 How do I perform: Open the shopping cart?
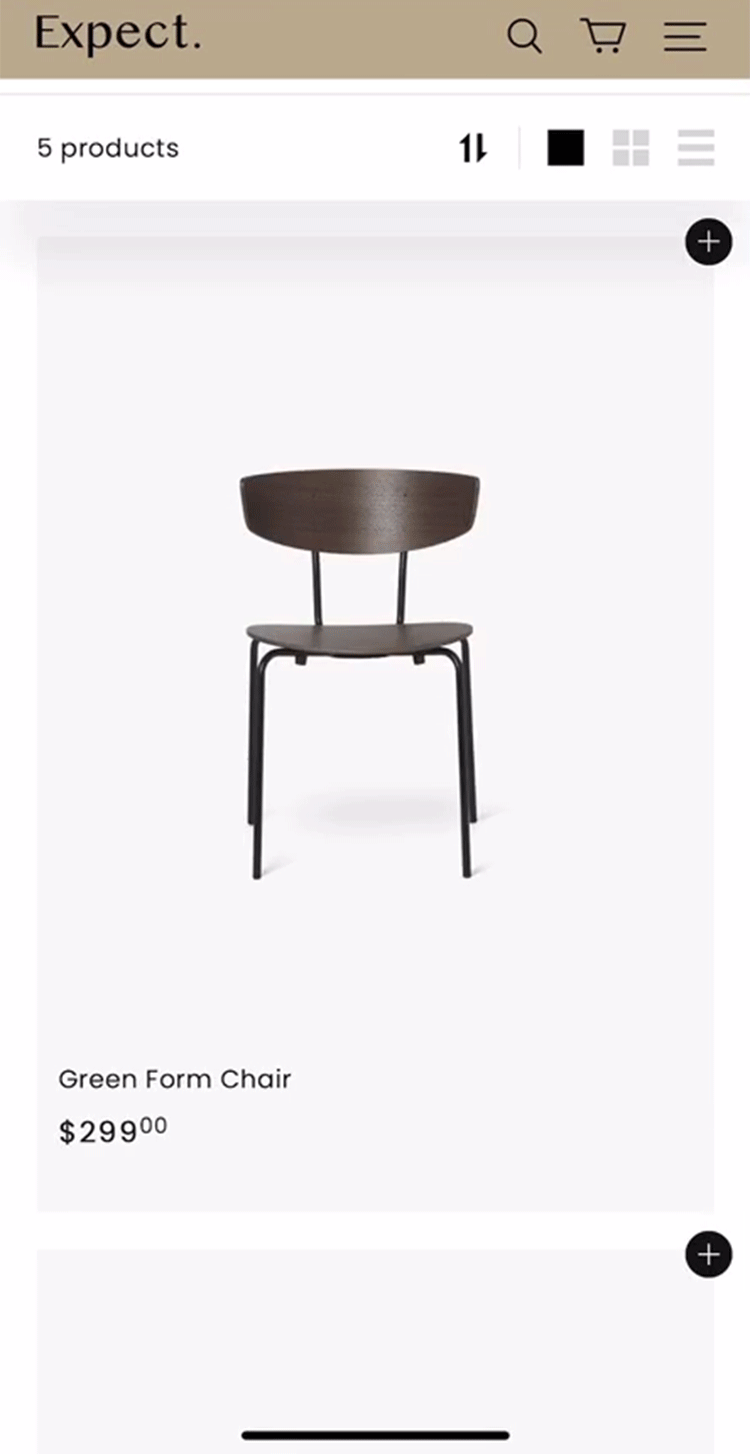(603, 37)
